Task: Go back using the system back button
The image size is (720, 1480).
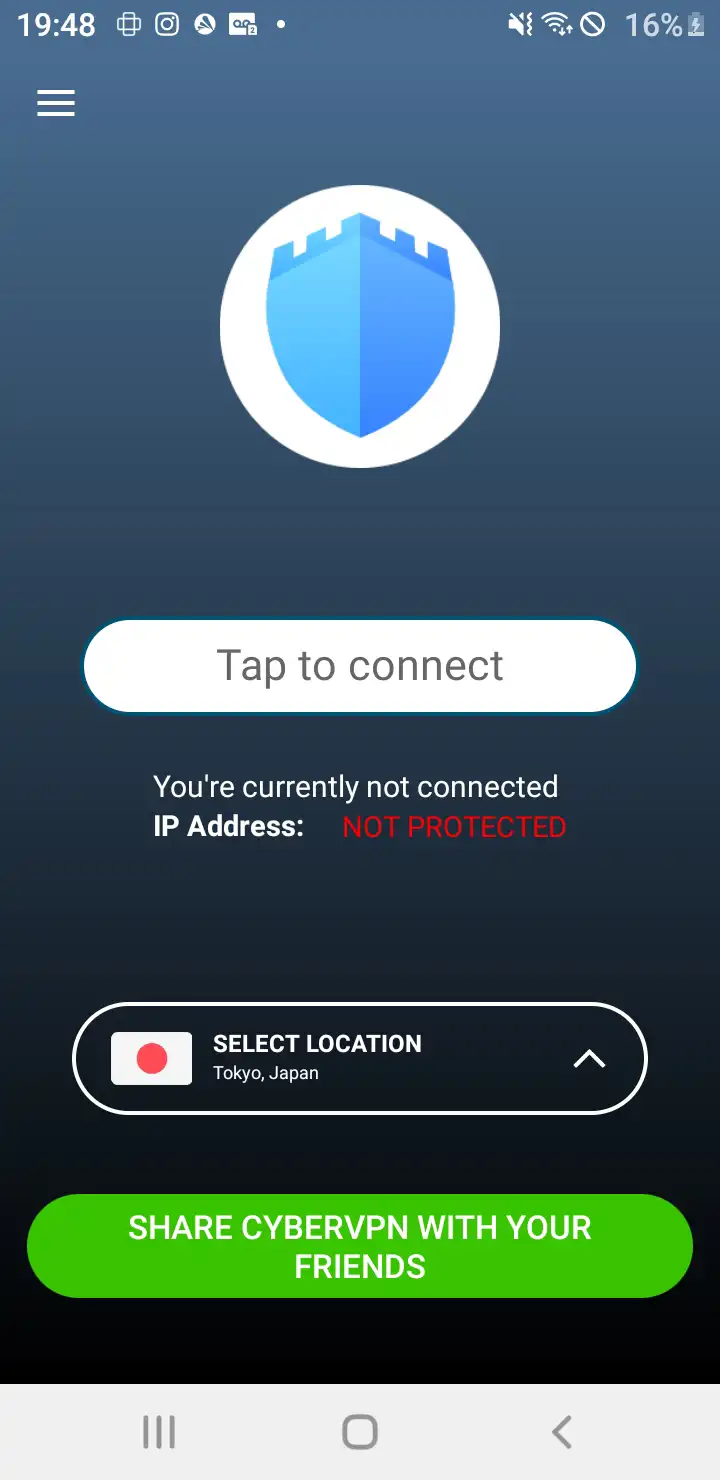Action: tap(562, 1432)
